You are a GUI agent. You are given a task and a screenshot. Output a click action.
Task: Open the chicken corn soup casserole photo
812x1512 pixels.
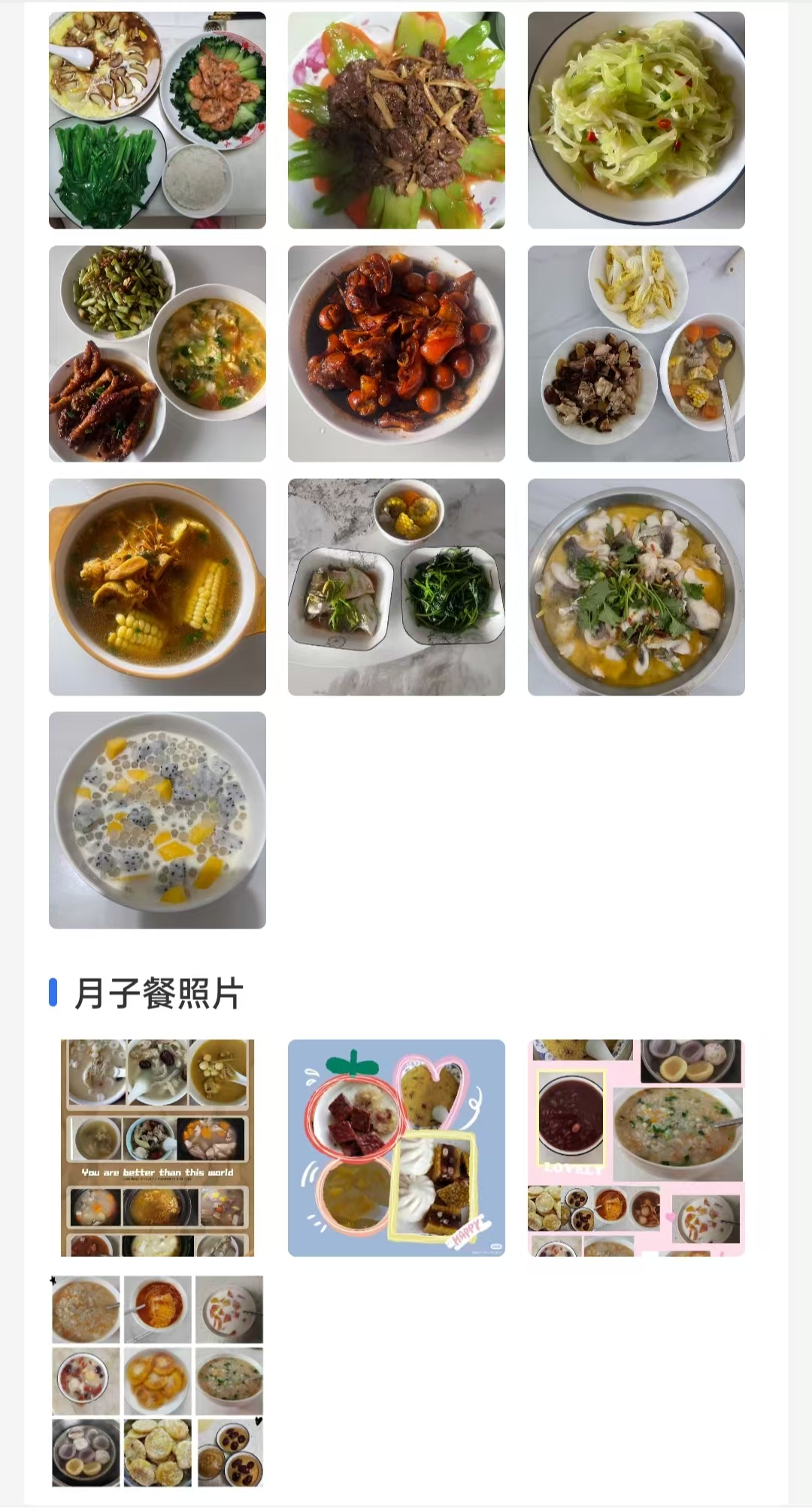tap(157, 586)
